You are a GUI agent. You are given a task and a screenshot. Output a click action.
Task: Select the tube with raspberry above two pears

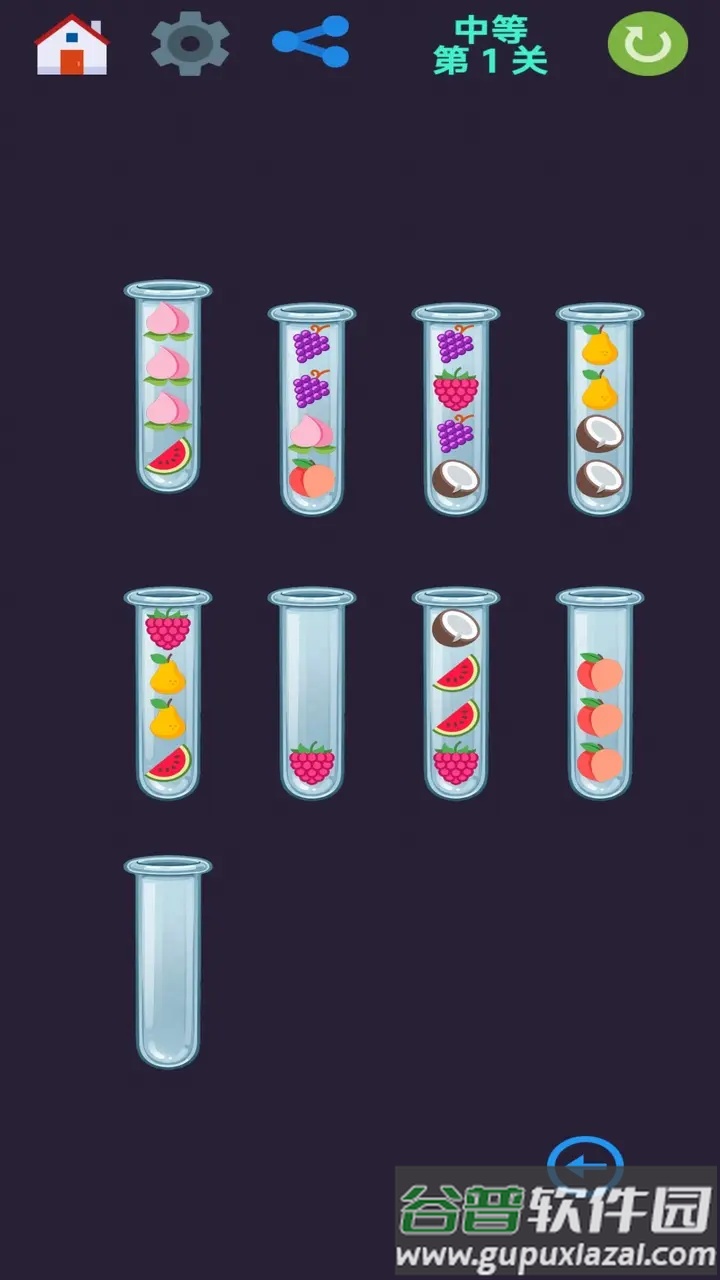click(168, 695)
